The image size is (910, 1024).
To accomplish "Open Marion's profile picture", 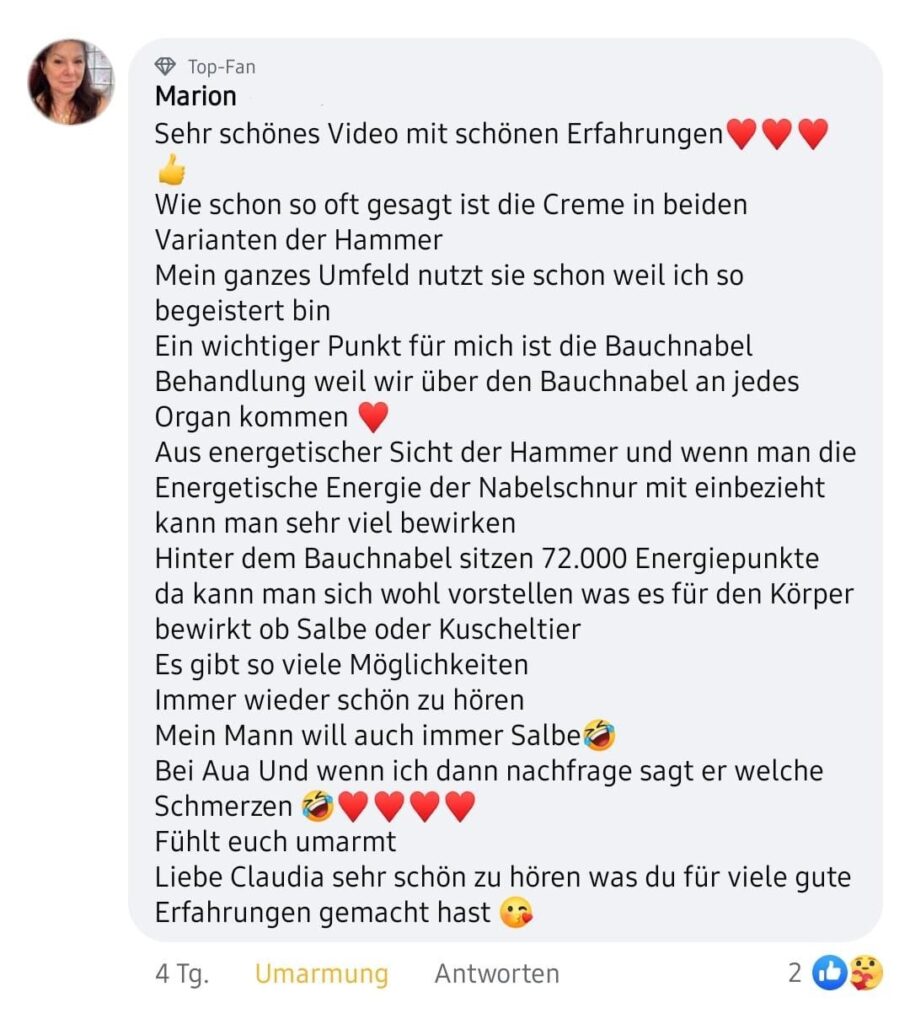I will tap(70, 82).
